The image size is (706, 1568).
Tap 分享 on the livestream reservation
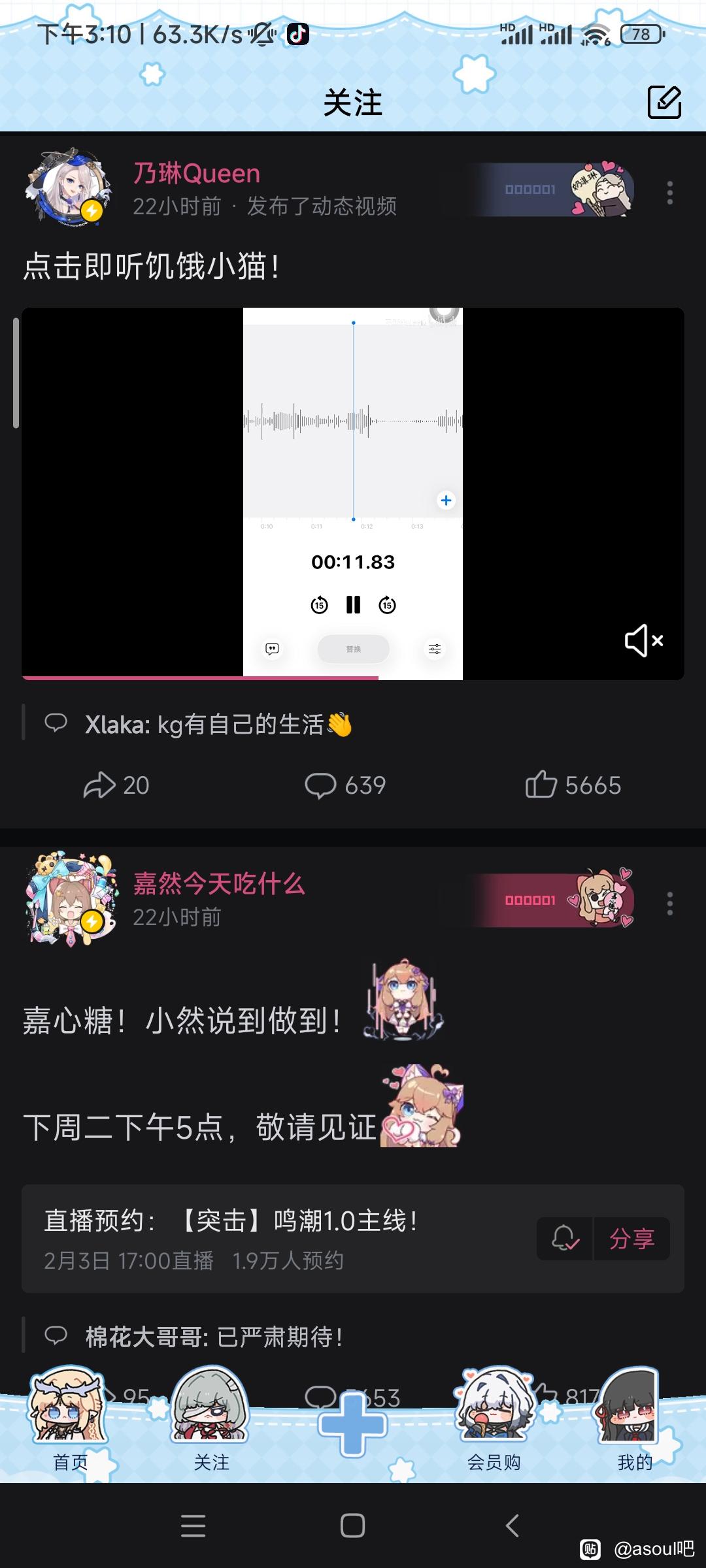[631, 1238]
